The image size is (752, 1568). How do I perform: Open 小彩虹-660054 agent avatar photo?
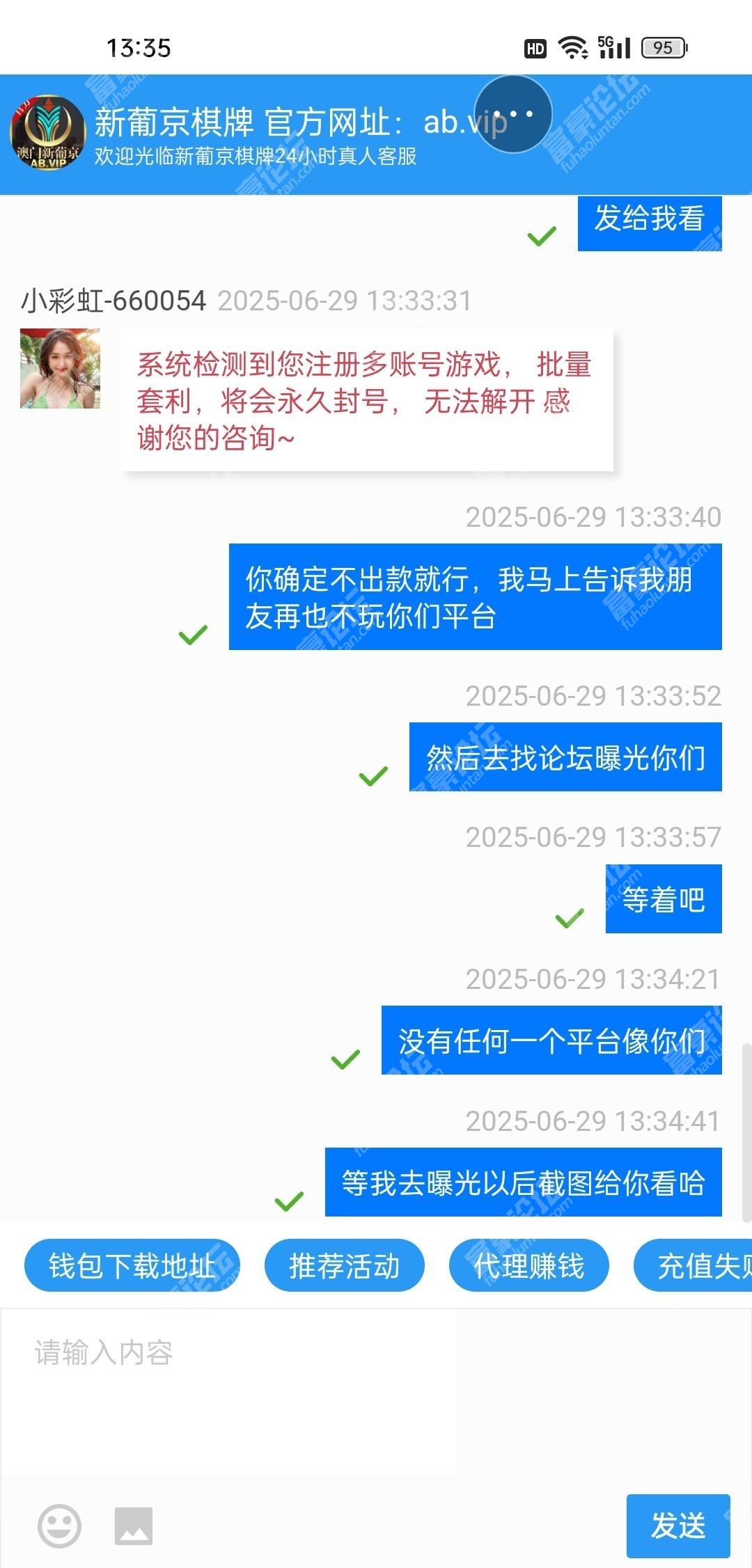(61, 368)
